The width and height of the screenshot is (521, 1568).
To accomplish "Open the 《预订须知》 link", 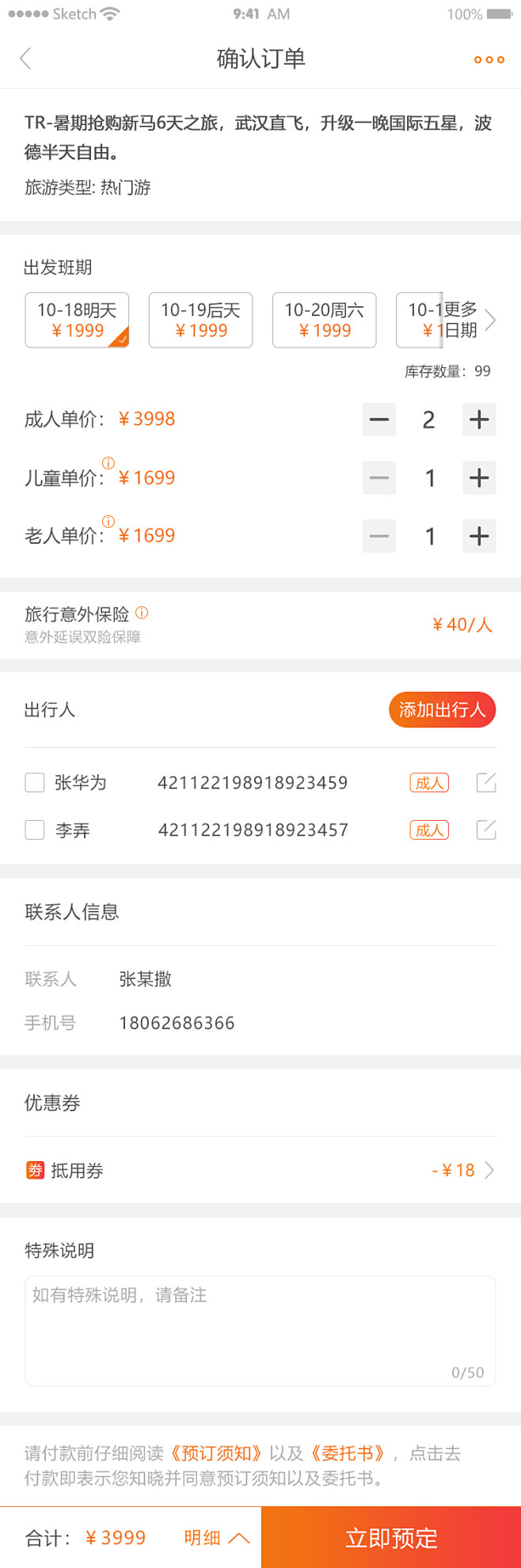I will click(x=216, y=1453).
